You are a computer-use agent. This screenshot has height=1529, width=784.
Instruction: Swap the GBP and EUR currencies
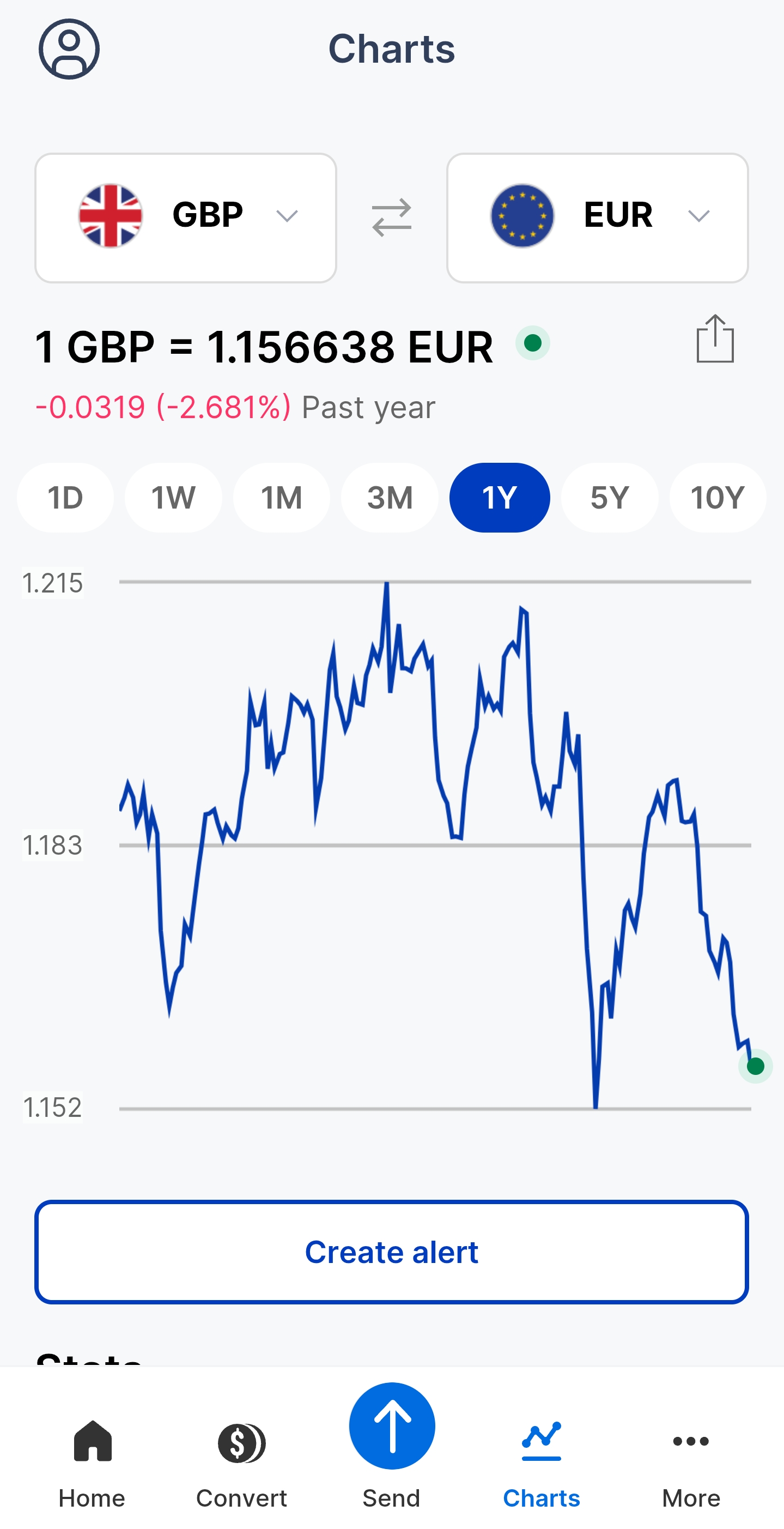(391, 217)
